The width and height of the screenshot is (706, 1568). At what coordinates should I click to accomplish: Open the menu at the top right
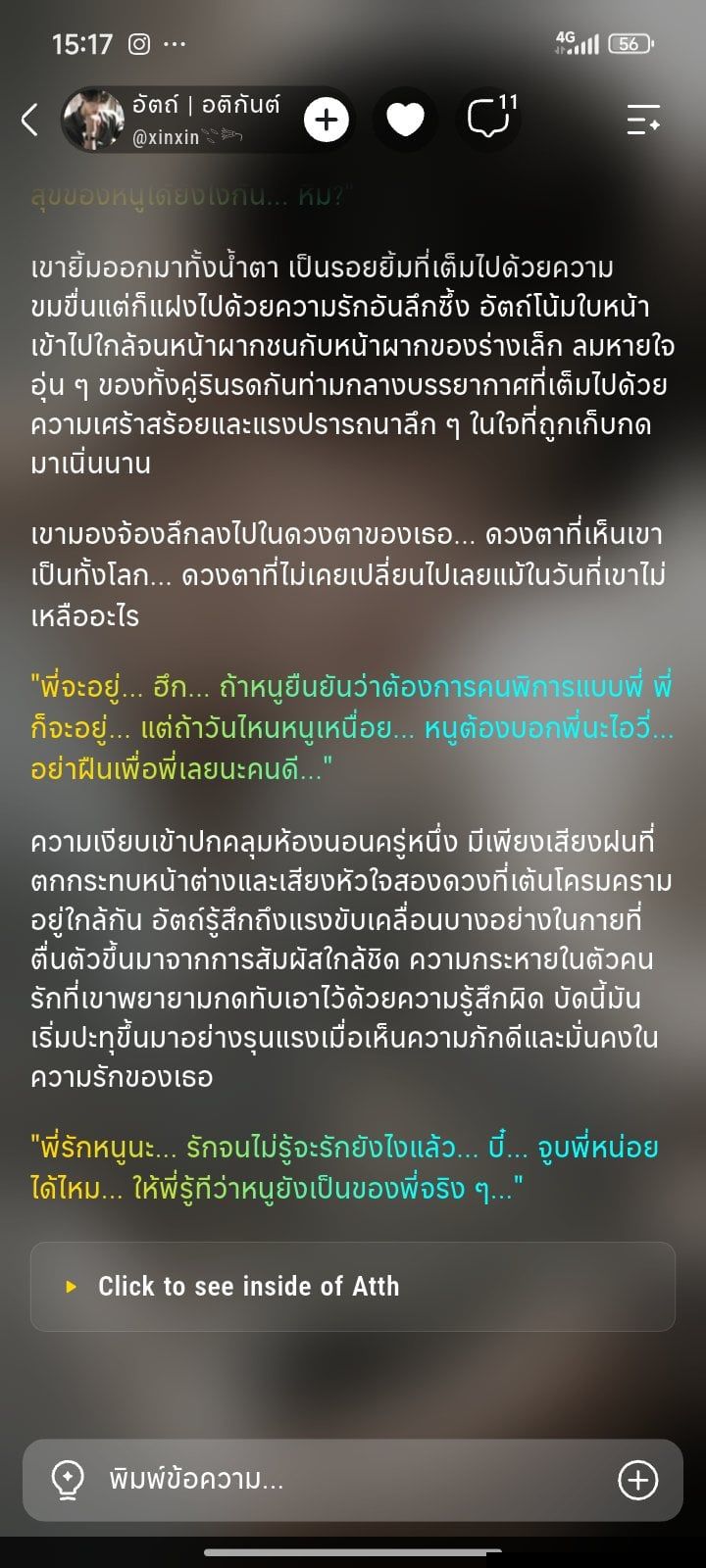click(643, 120)
